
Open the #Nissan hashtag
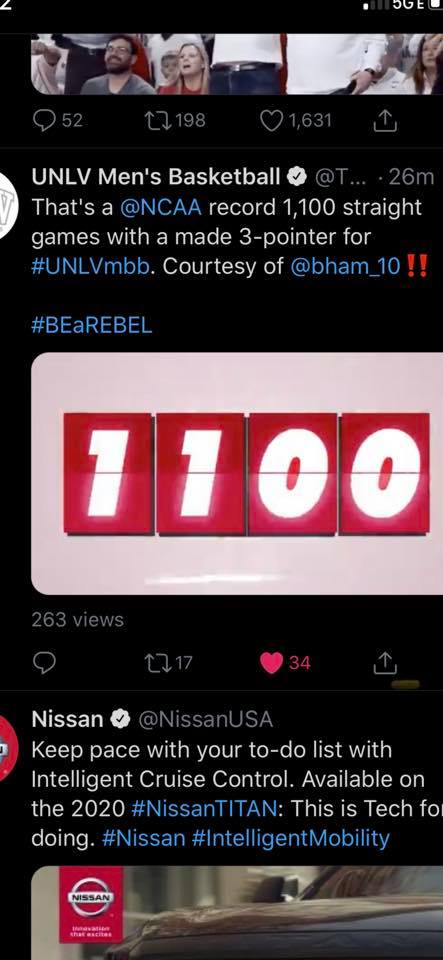[x=144, y=838]
